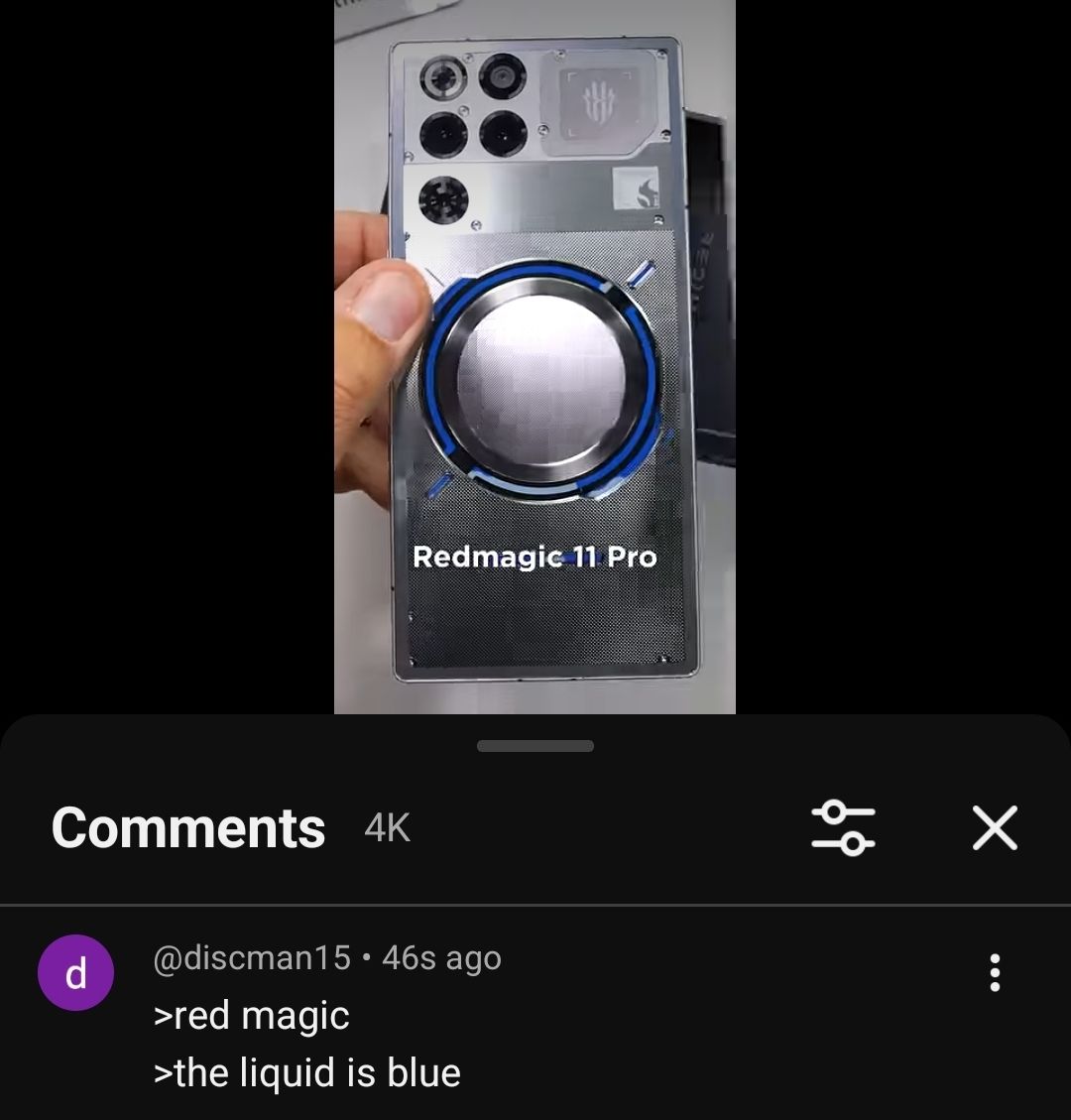Open overflow menu for @discman15's comment
The width and height of the screenshot is (1071, 1120).
point(995,973)
